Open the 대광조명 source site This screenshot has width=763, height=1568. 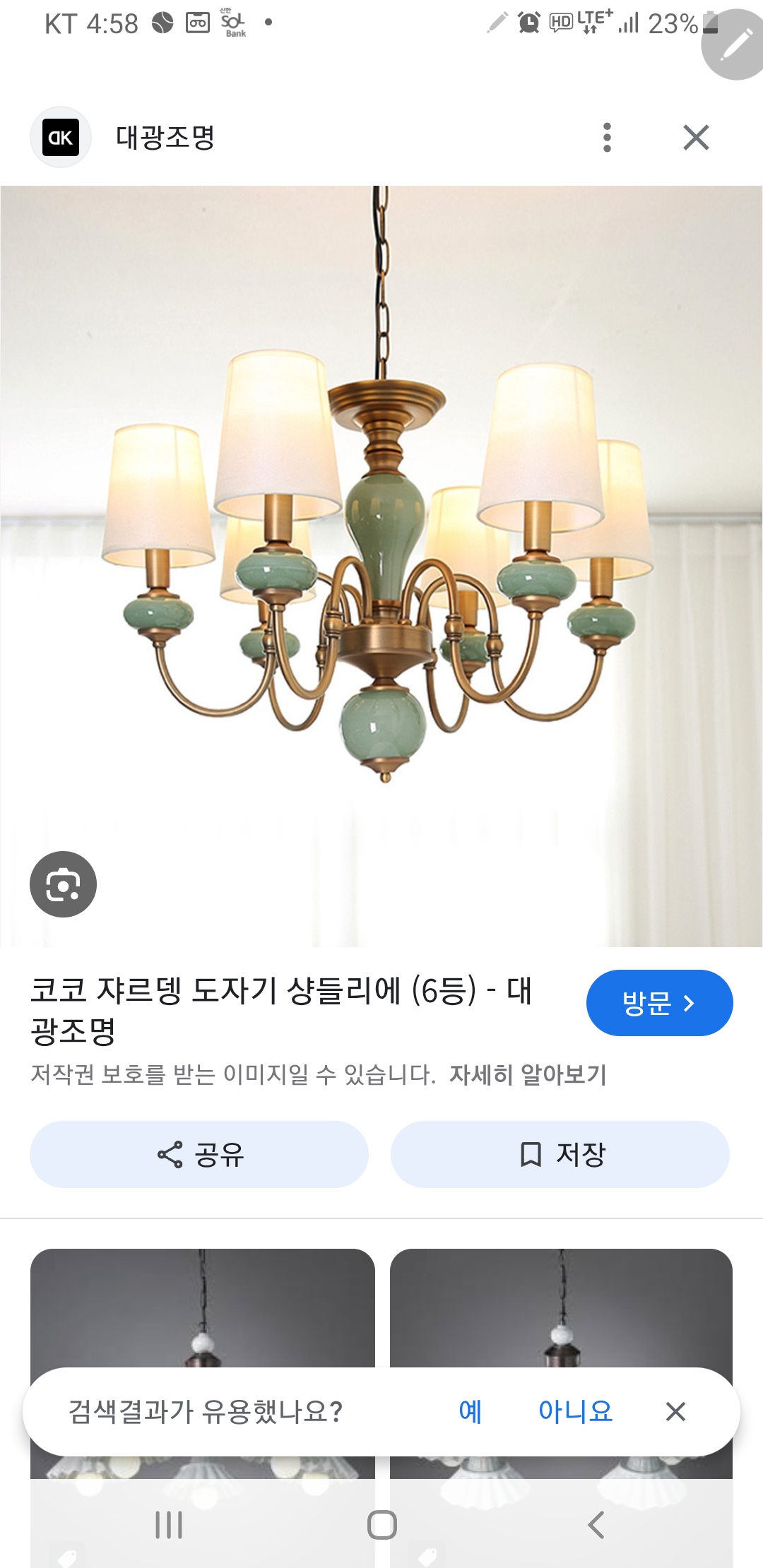click(x=164, y=137)
